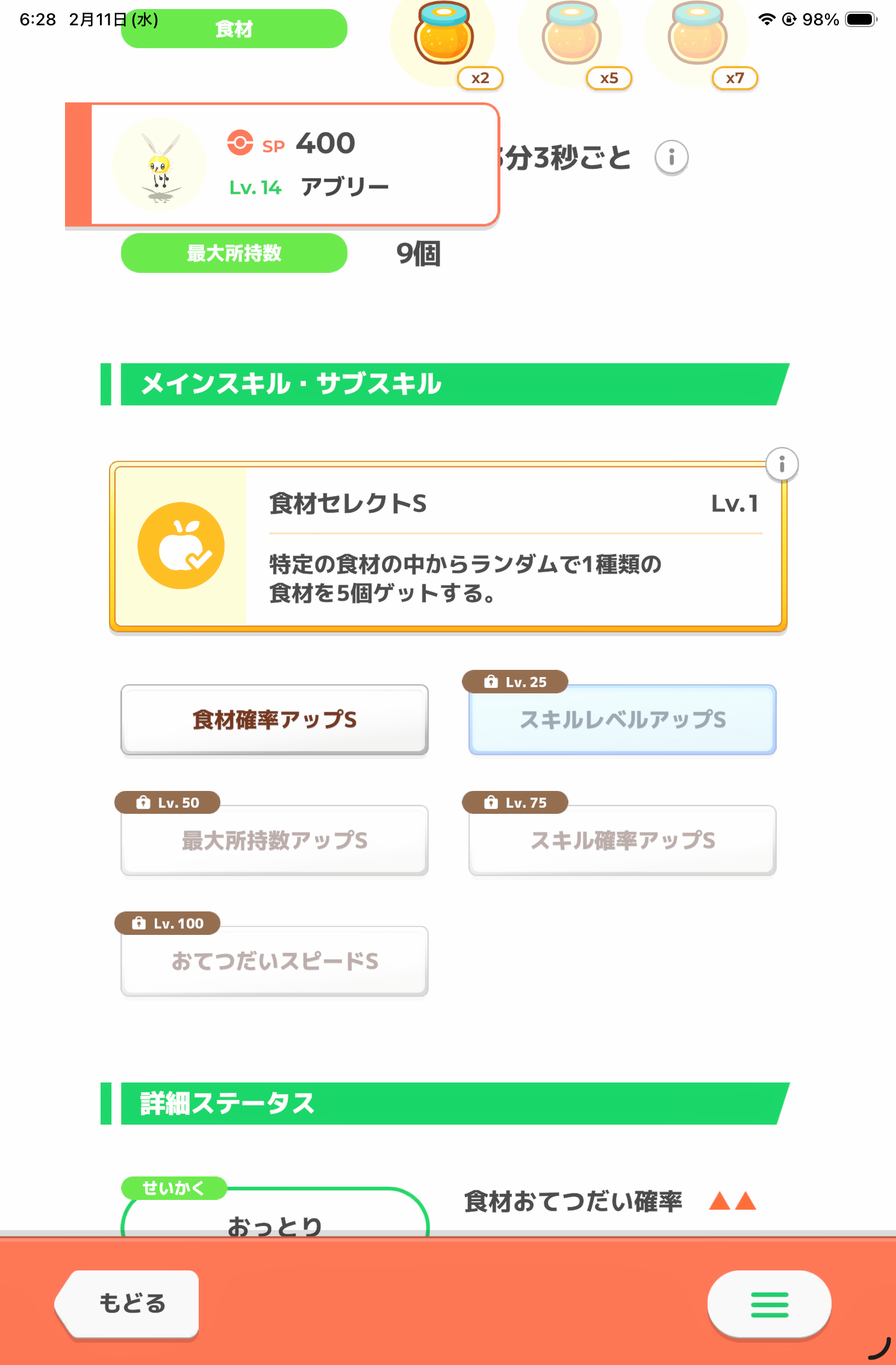Open info icon beside 食材セレクトS skill
The image size is (896, 1365).
coord(782,464)
